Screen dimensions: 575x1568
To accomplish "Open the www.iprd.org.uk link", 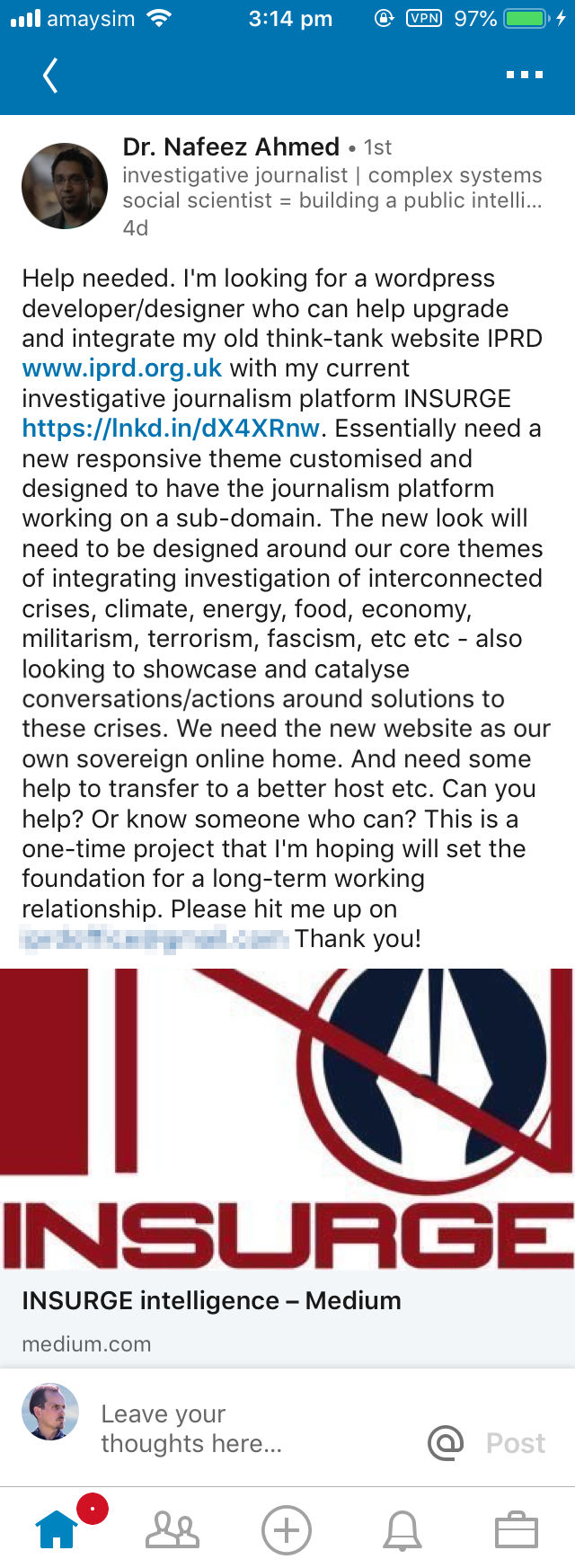I will (x=121, y=368).
